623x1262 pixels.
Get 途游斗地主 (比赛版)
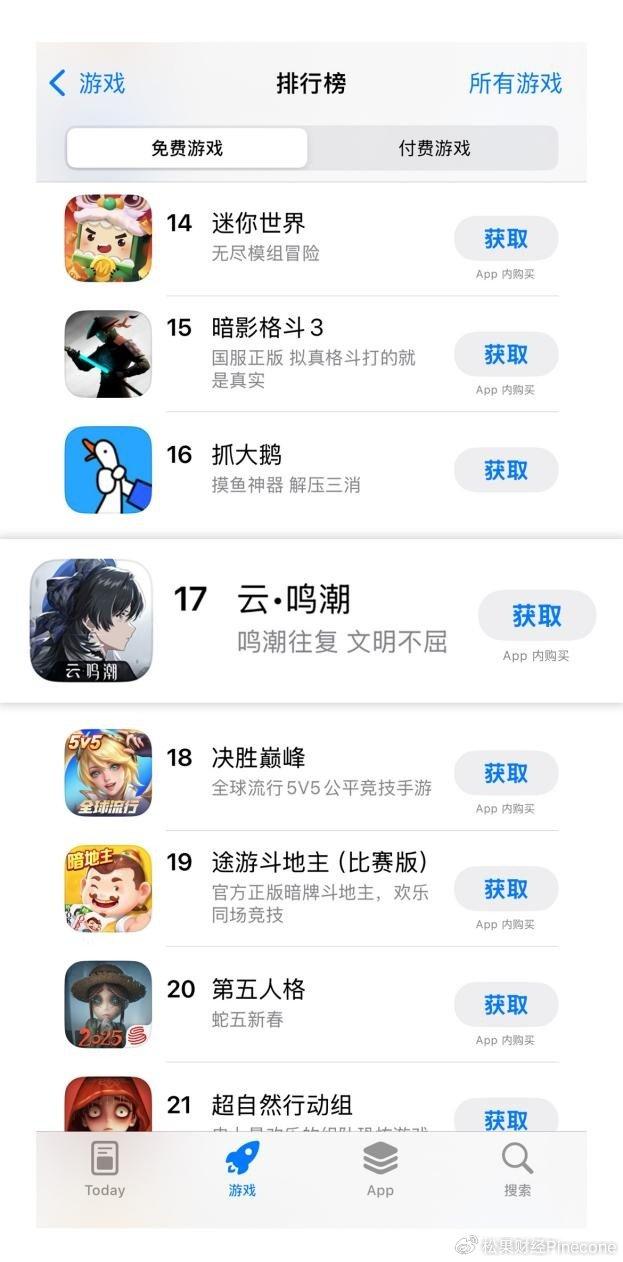point(506,889)
